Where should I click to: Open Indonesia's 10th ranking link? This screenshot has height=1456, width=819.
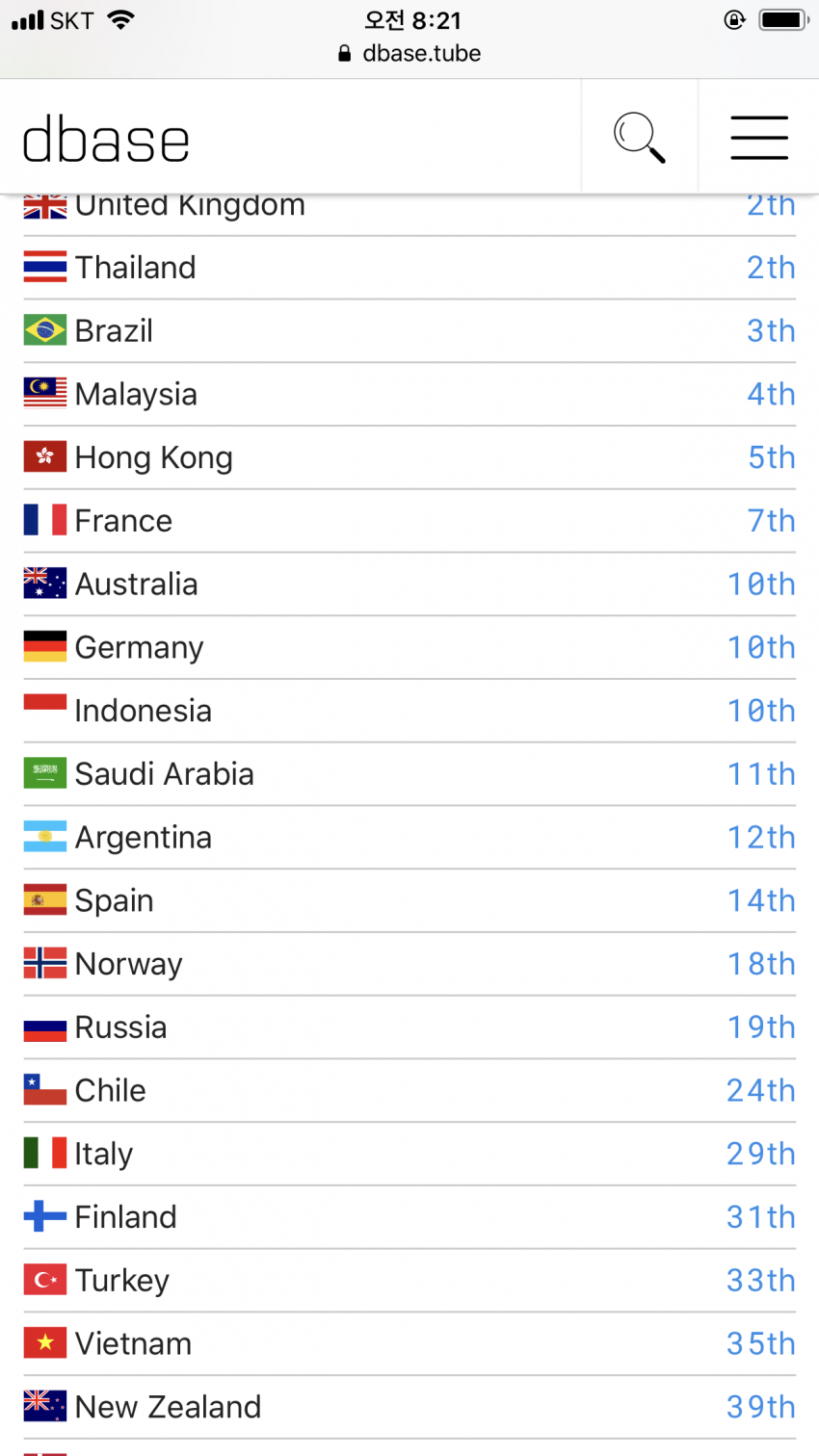(761, 711)
